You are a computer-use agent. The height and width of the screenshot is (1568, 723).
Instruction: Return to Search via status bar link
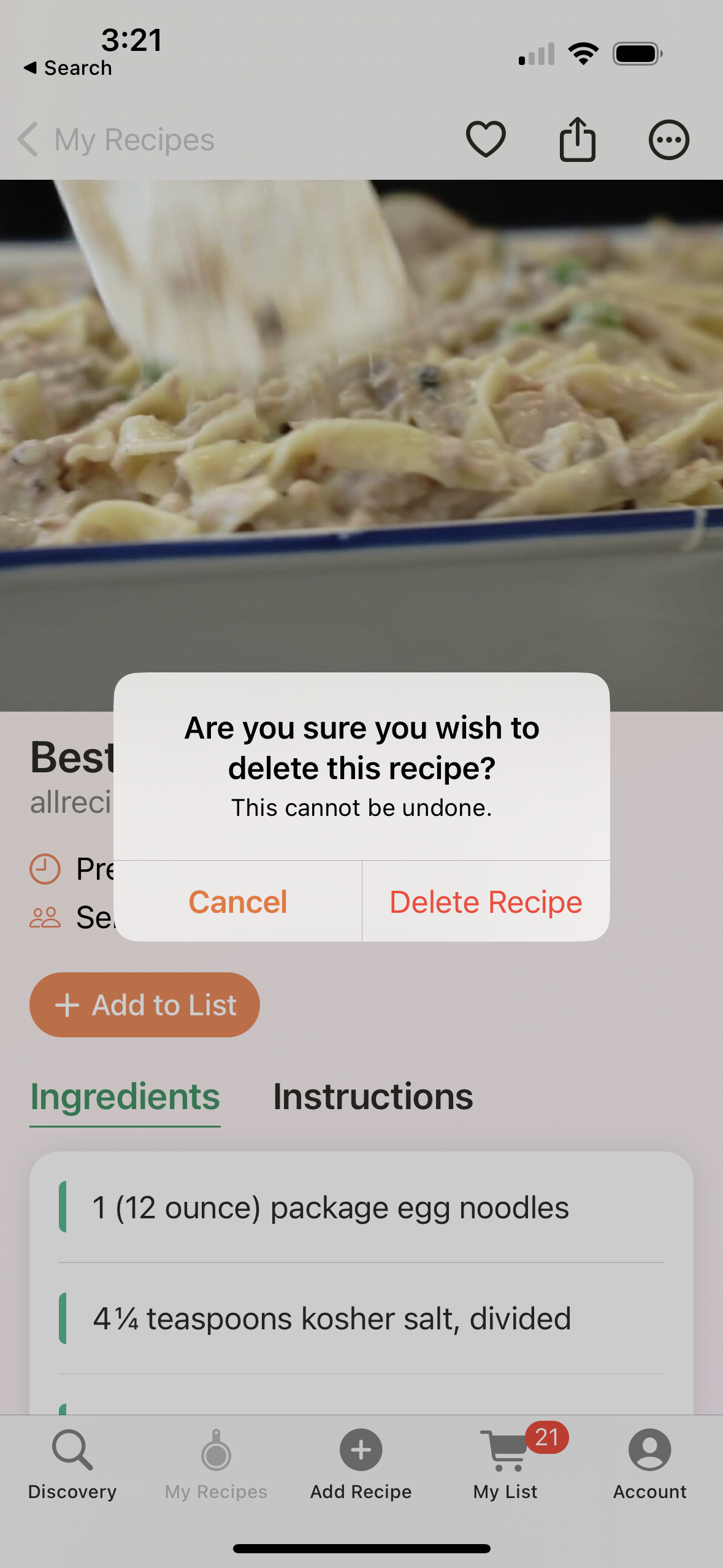pyautogui.click(x=67, y=67)
